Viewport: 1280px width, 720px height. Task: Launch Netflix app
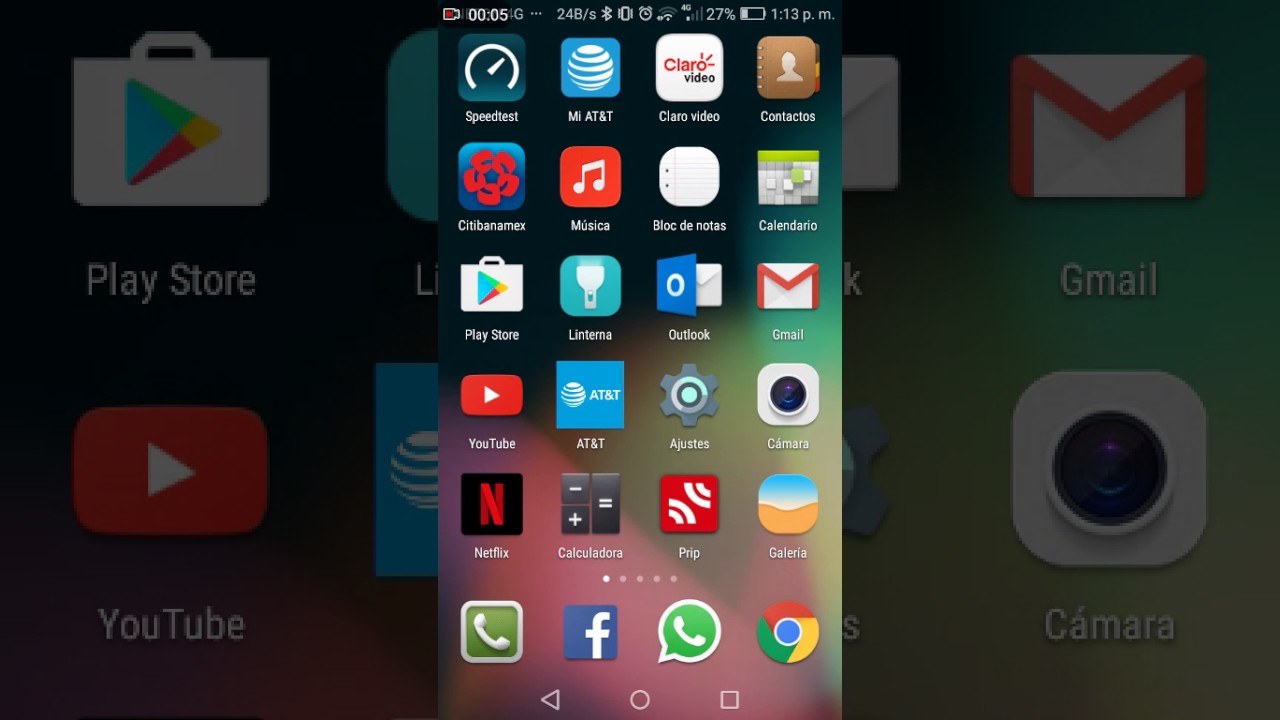[x=491, y=504]
